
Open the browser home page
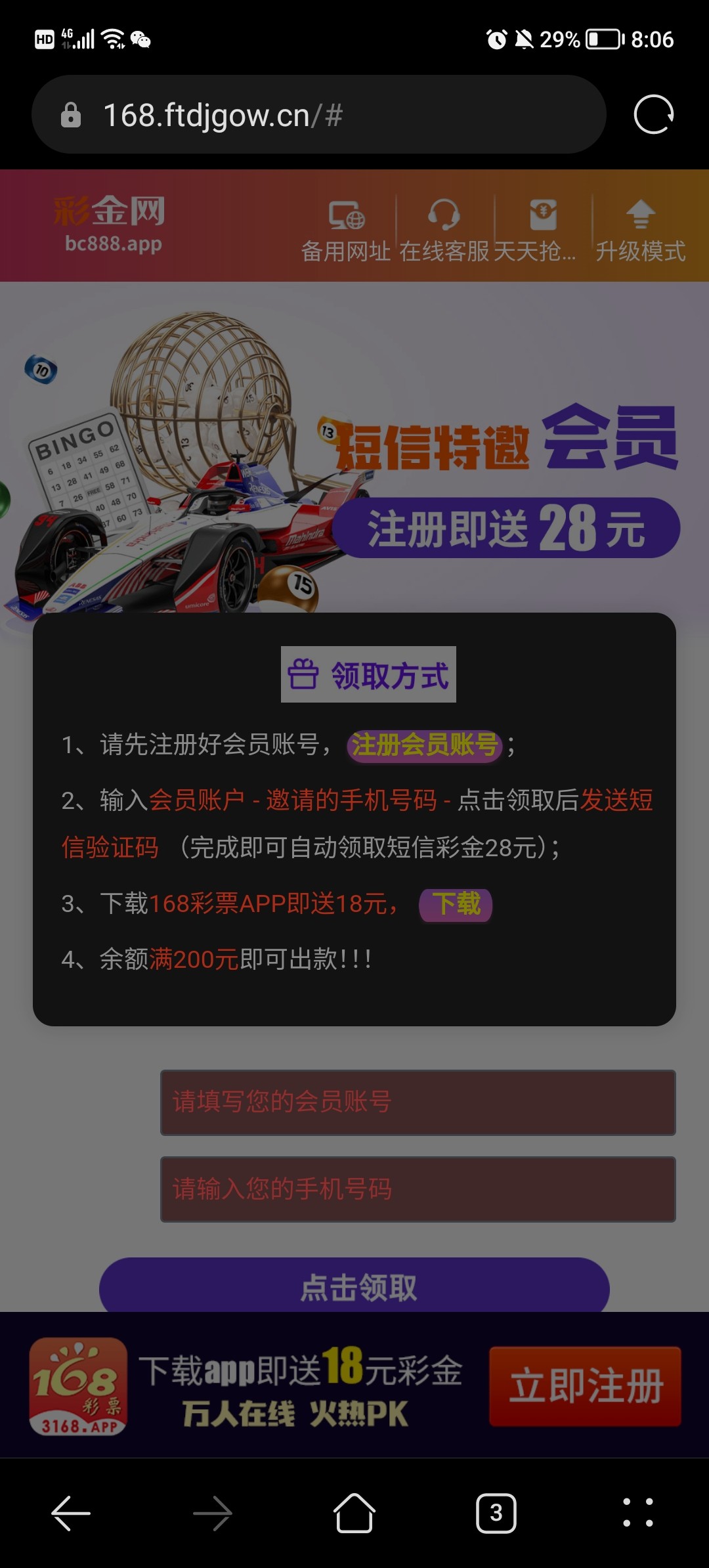pyautogui.click(x=354, y=1514)
